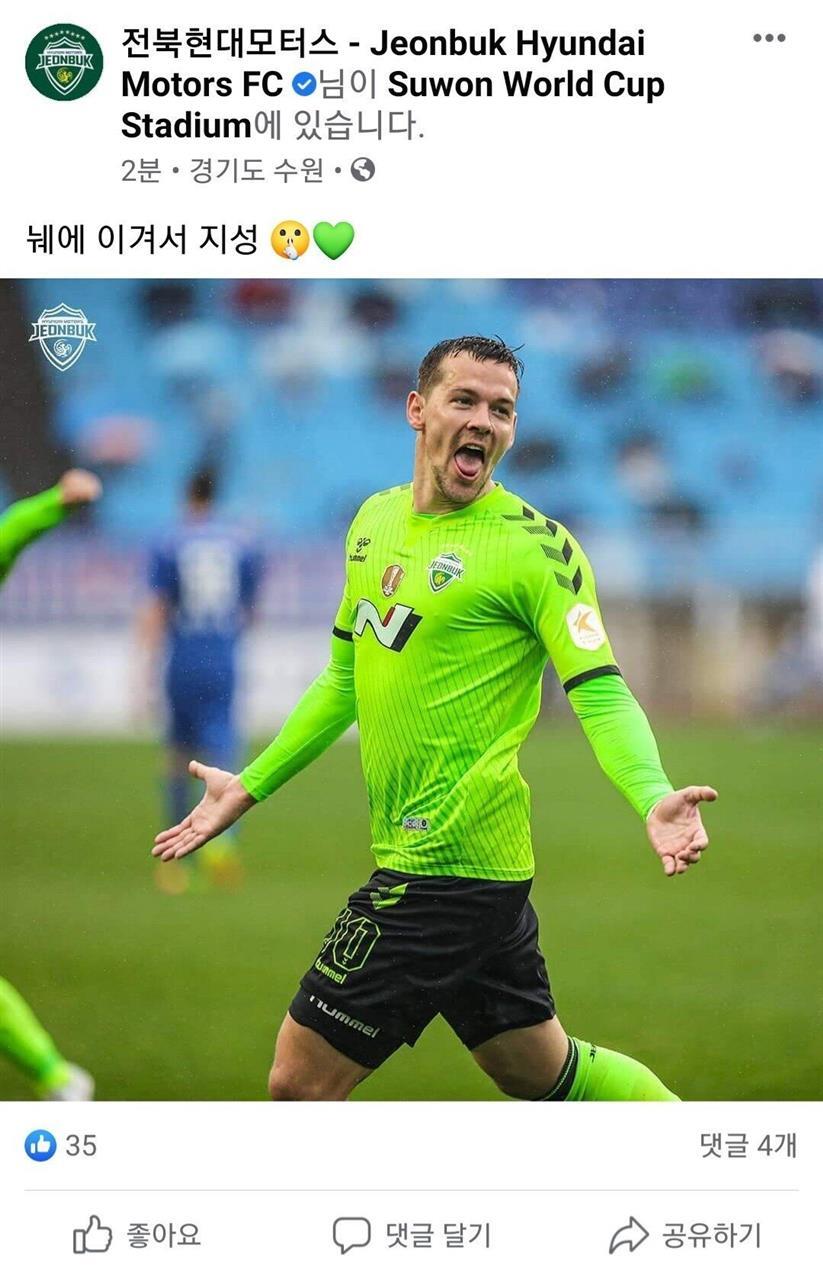Open the Jeonbuk Hyundai Motors FC page link
The width and height of the screenshot is (823, 1273).
tap(382, 45)
